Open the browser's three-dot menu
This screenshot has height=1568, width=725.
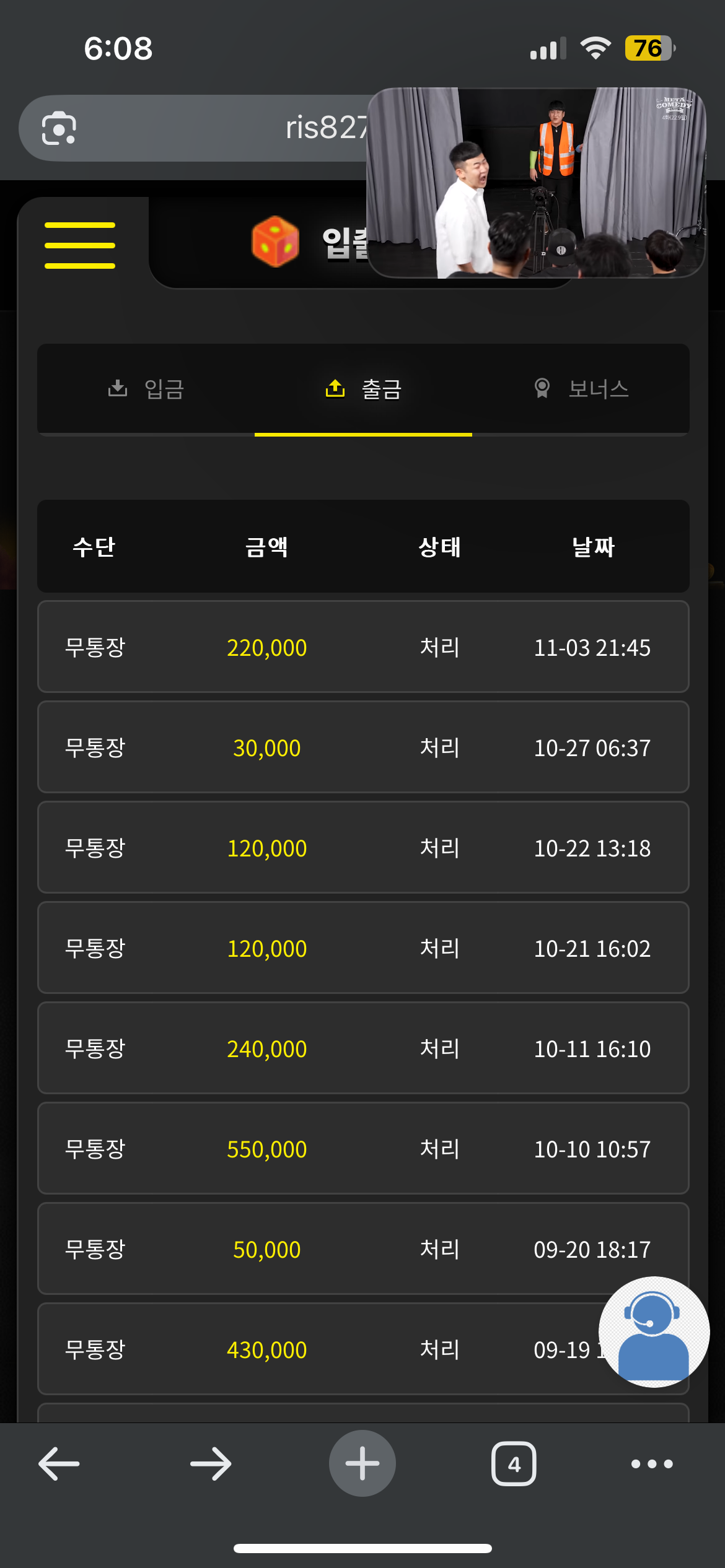click(652, 1464)
